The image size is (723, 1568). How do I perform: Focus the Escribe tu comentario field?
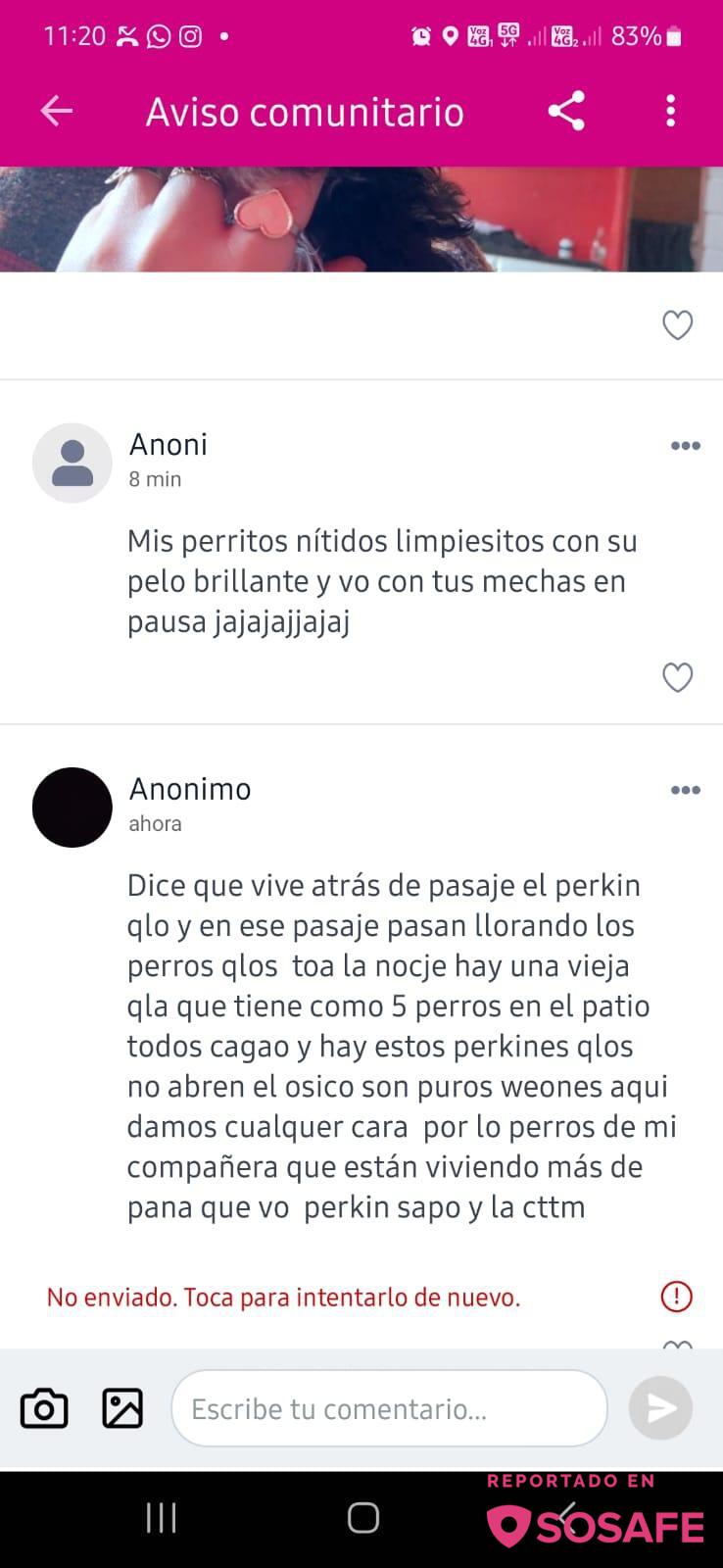[x=389, y=1408]
